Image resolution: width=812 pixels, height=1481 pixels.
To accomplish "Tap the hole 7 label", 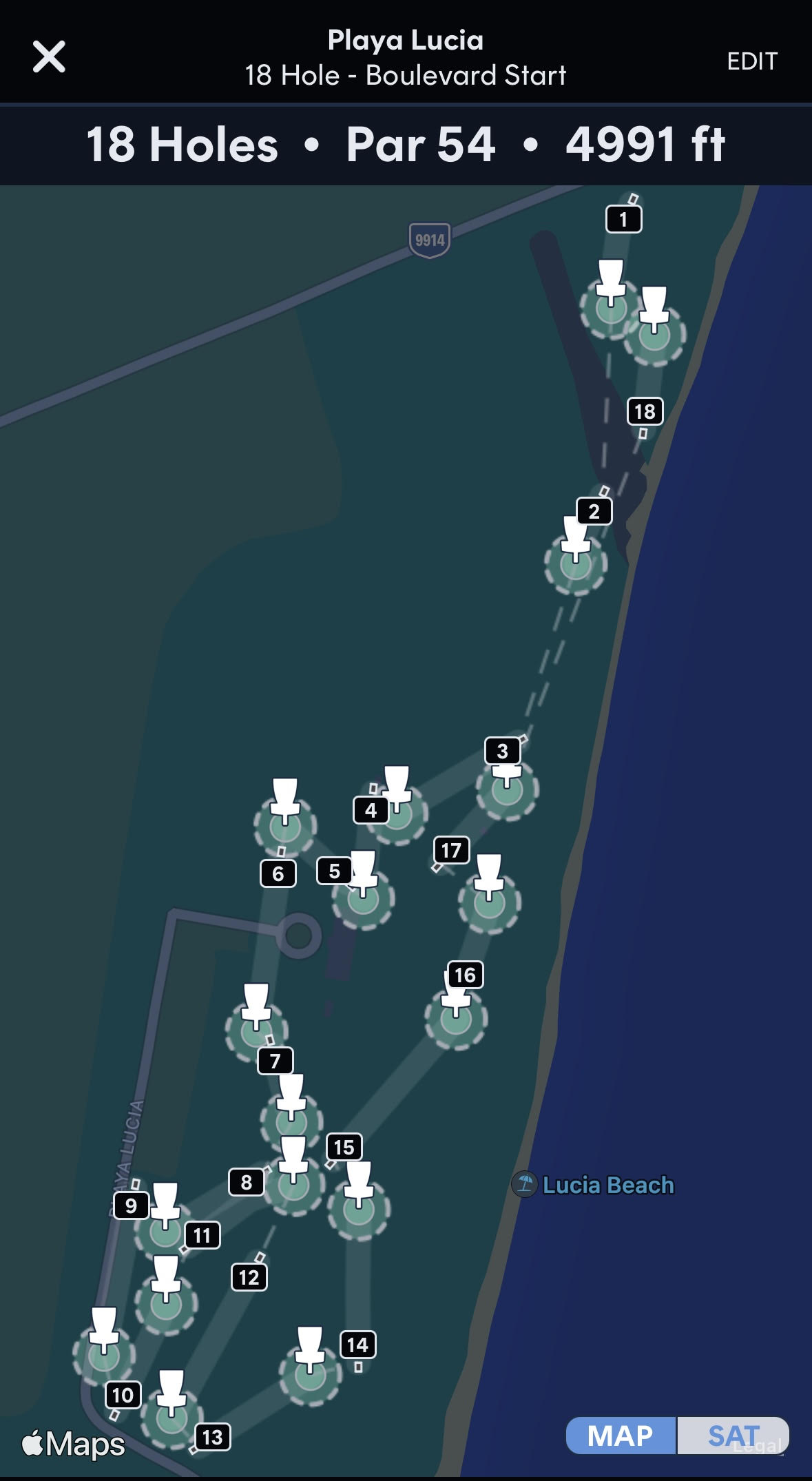I will (x=275, y=1061).
